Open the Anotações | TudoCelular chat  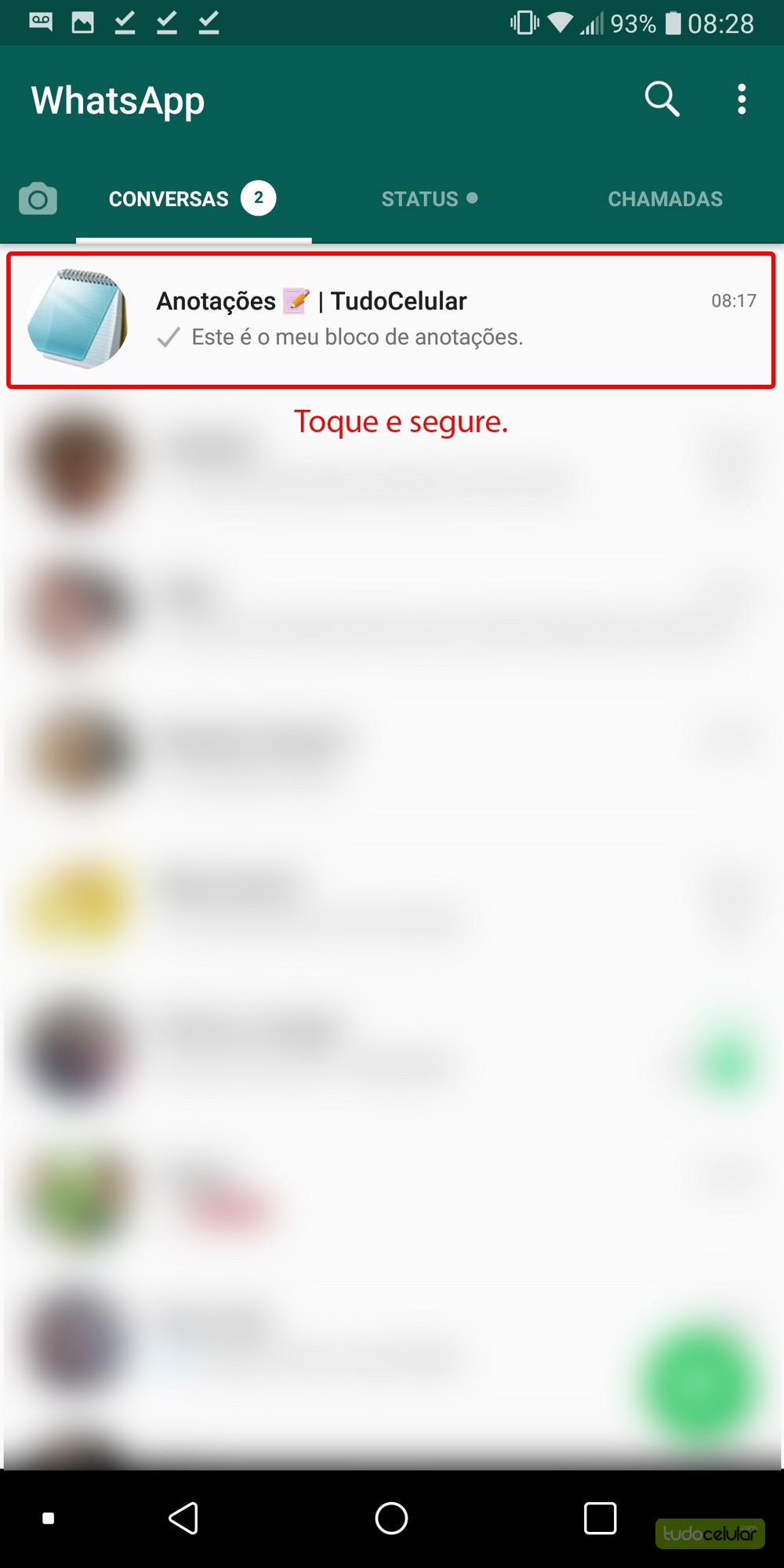tap(390, 320)
